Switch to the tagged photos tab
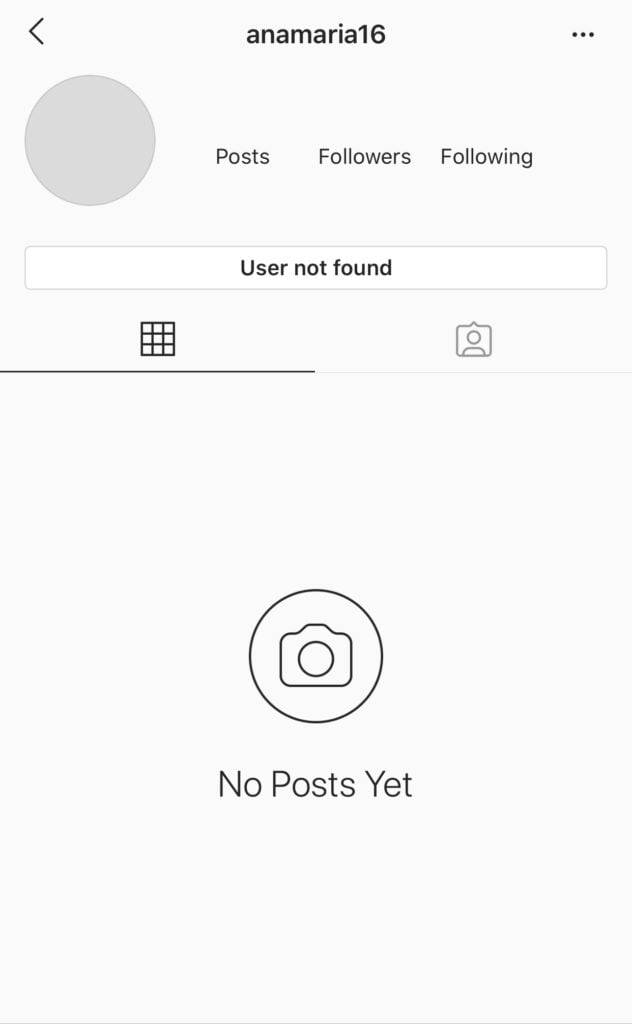 point(473,339)
